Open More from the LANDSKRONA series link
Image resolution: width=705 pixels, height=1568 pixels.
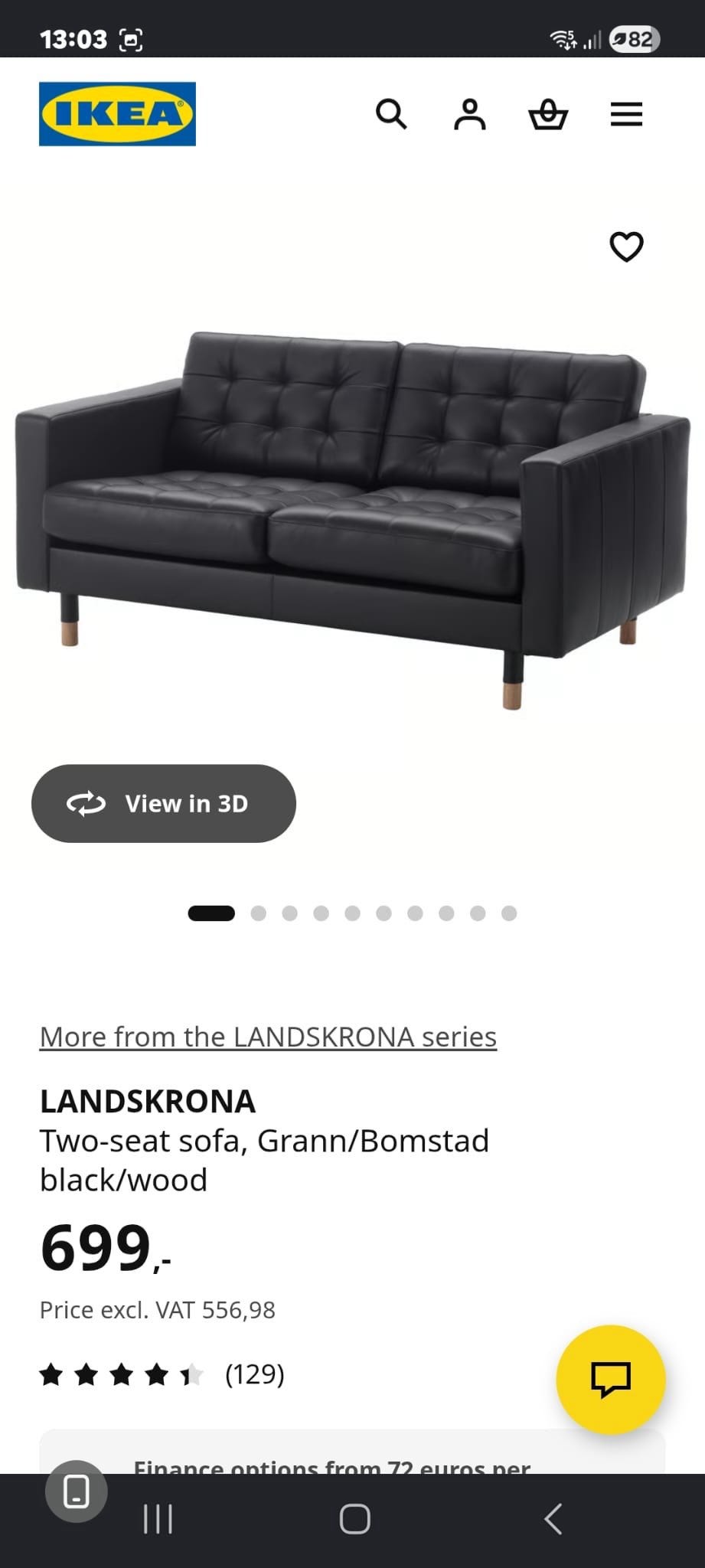coord(268,1036)
